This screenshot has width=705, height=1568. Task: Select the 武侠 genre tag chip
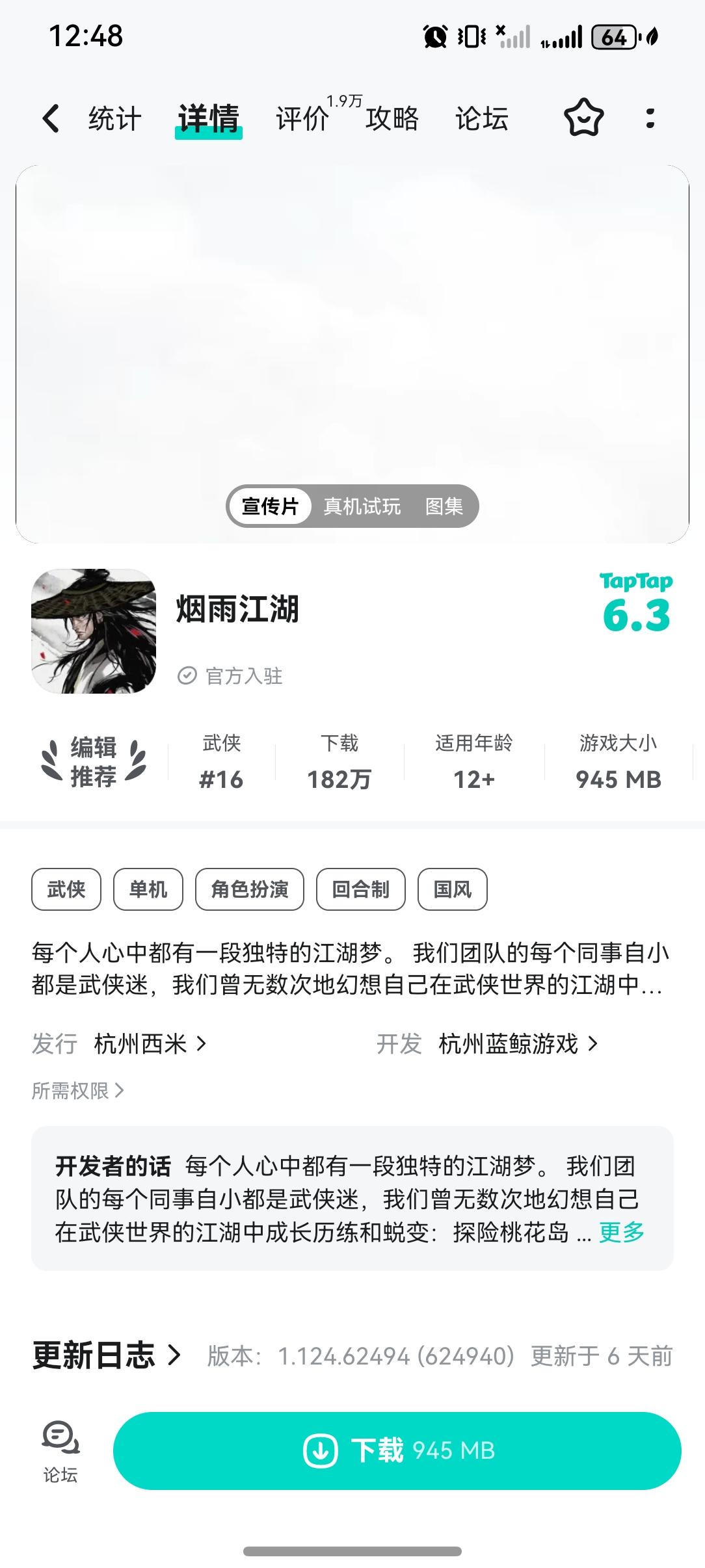pos(66,889)
